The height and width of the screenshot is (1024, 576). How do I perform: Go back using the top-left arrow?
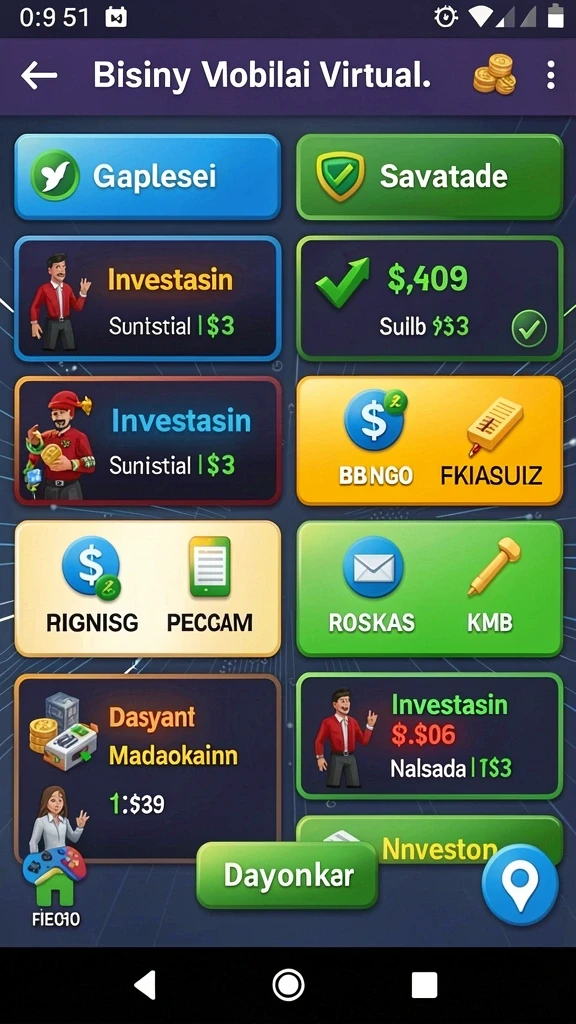39,76
